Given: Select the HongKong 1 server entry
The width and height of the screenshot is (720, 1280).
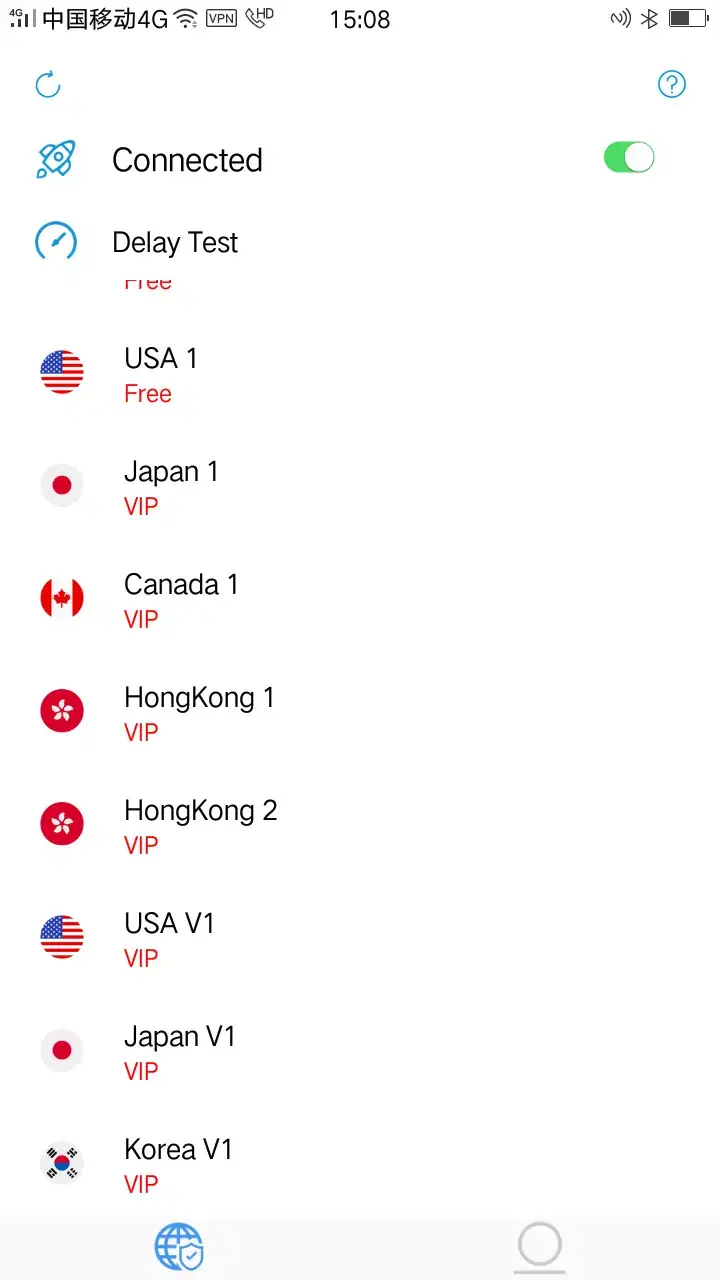Looking at the screenshot, I should coord(199,710).
